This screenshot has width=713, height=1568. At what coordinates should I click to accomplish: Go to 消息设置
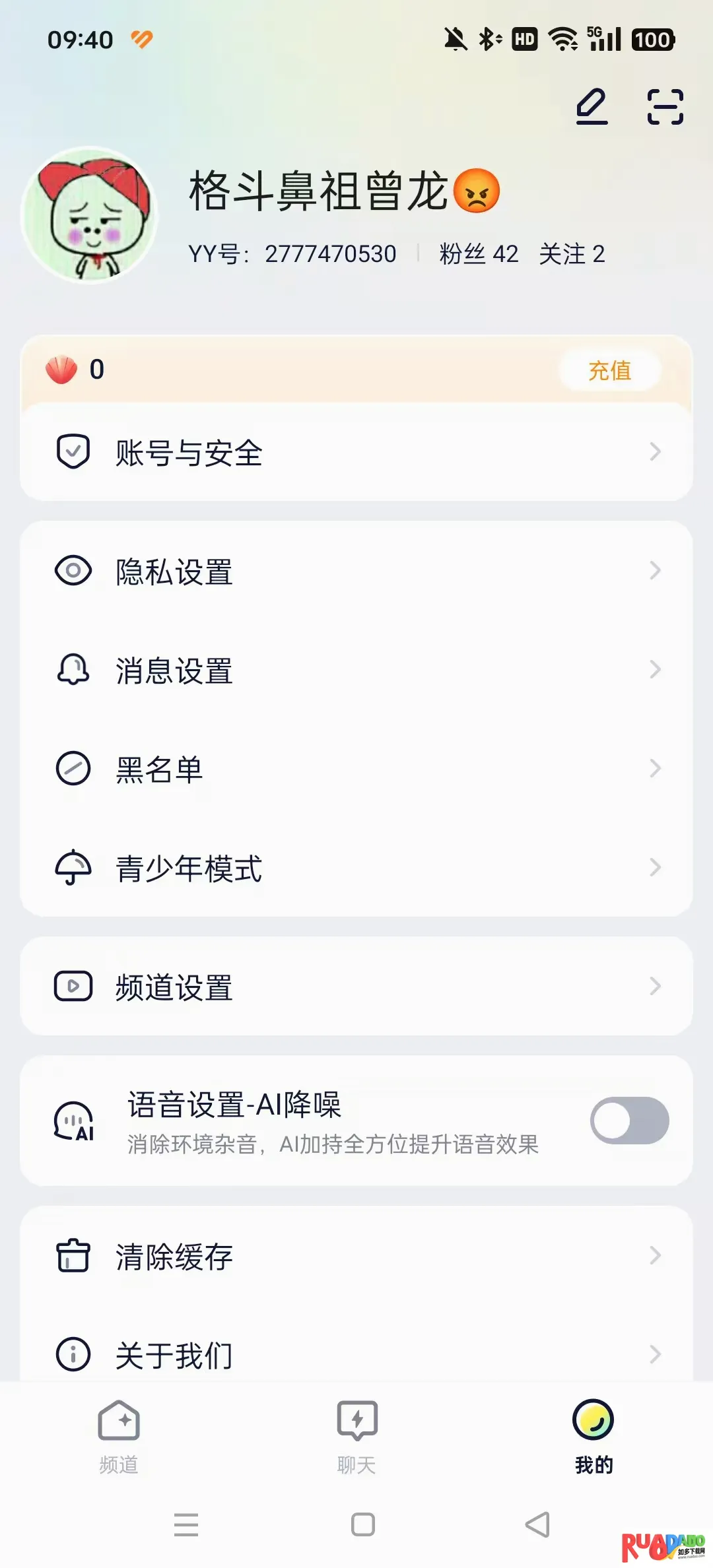356,670
